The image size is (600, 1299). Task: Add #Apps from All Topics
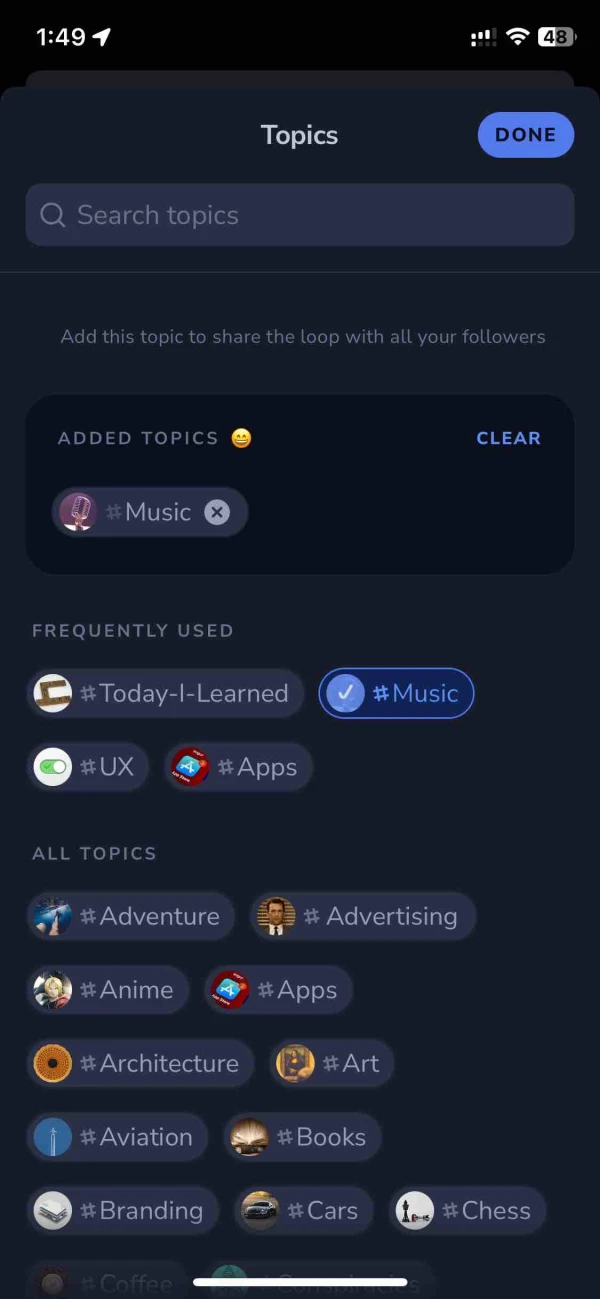pyautogui.click(x=278, y=990)
